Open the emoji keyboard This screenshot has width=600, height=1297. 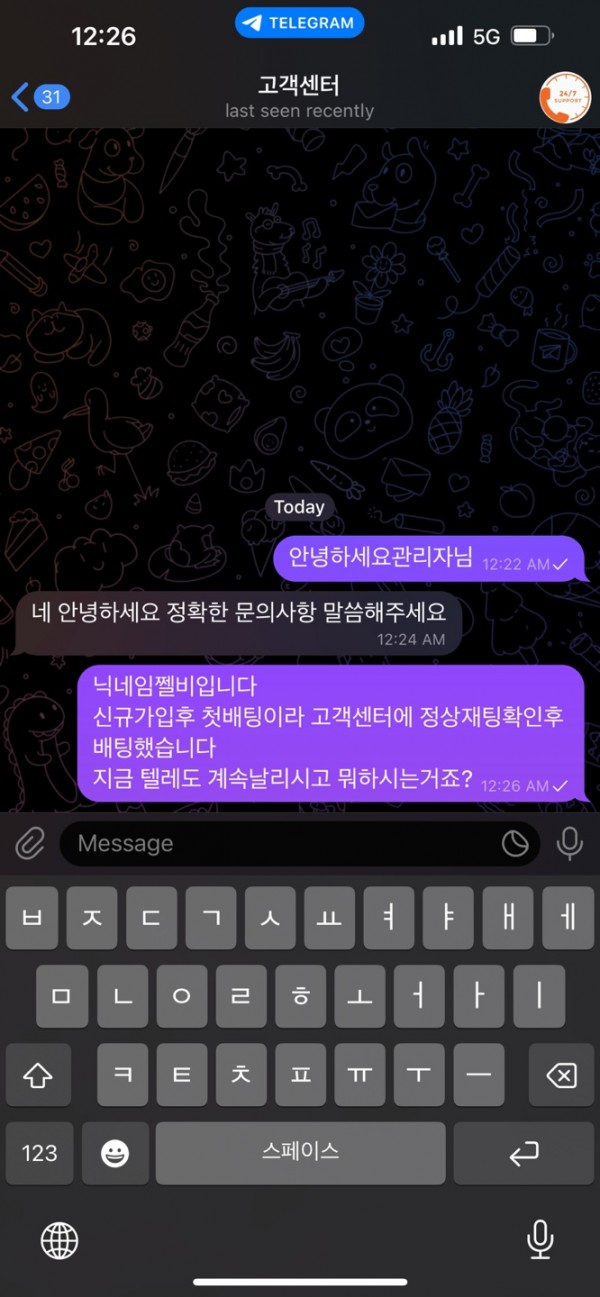coord(115,1153)
